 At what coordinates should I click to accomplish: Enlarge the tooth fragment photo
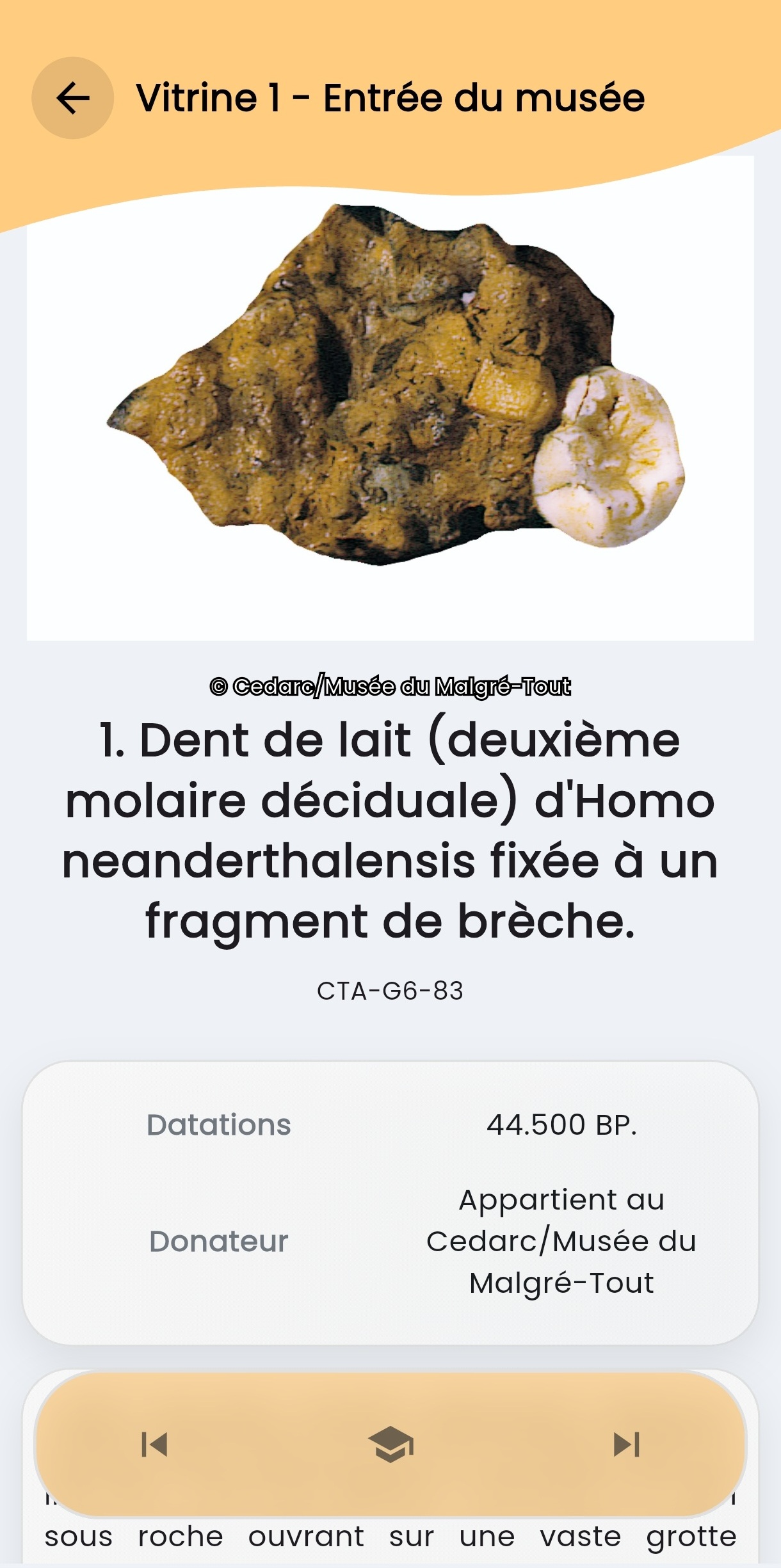[x=390, y=397]
